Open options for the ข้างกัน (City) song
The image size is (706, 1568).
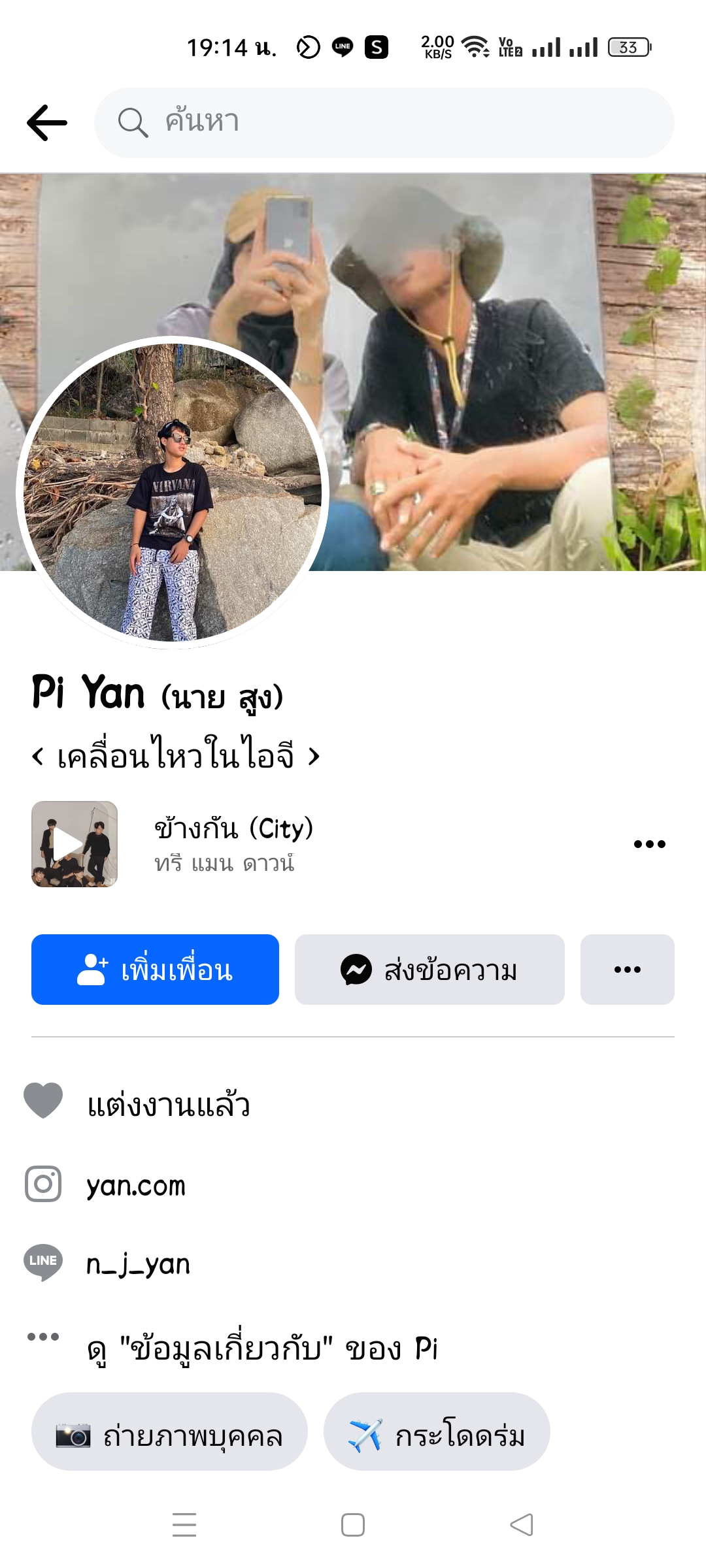tap(649, 844)
